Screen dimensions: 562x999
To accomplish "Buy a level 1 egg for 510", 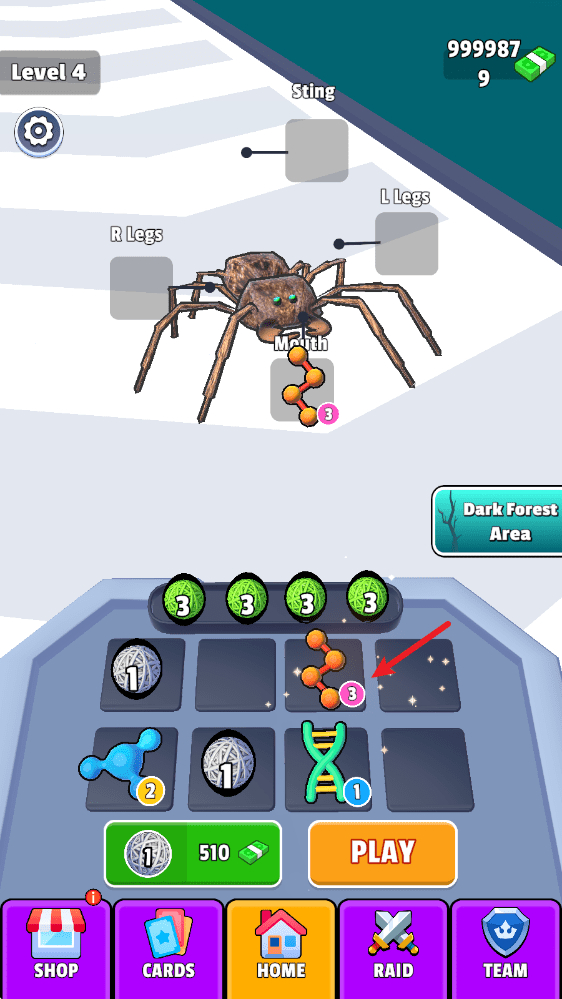I will point(193,853).
